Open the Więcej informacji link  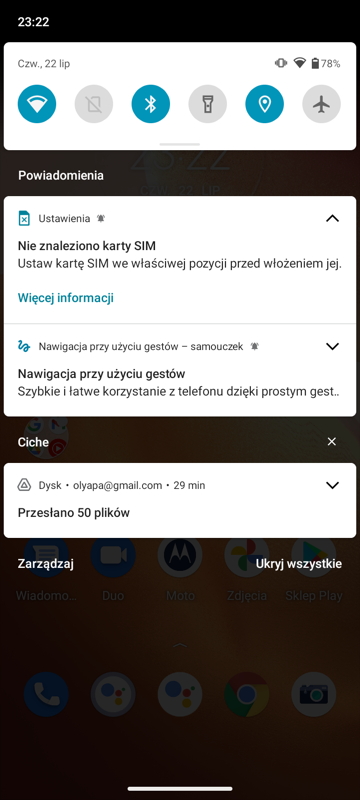point(66,297)
